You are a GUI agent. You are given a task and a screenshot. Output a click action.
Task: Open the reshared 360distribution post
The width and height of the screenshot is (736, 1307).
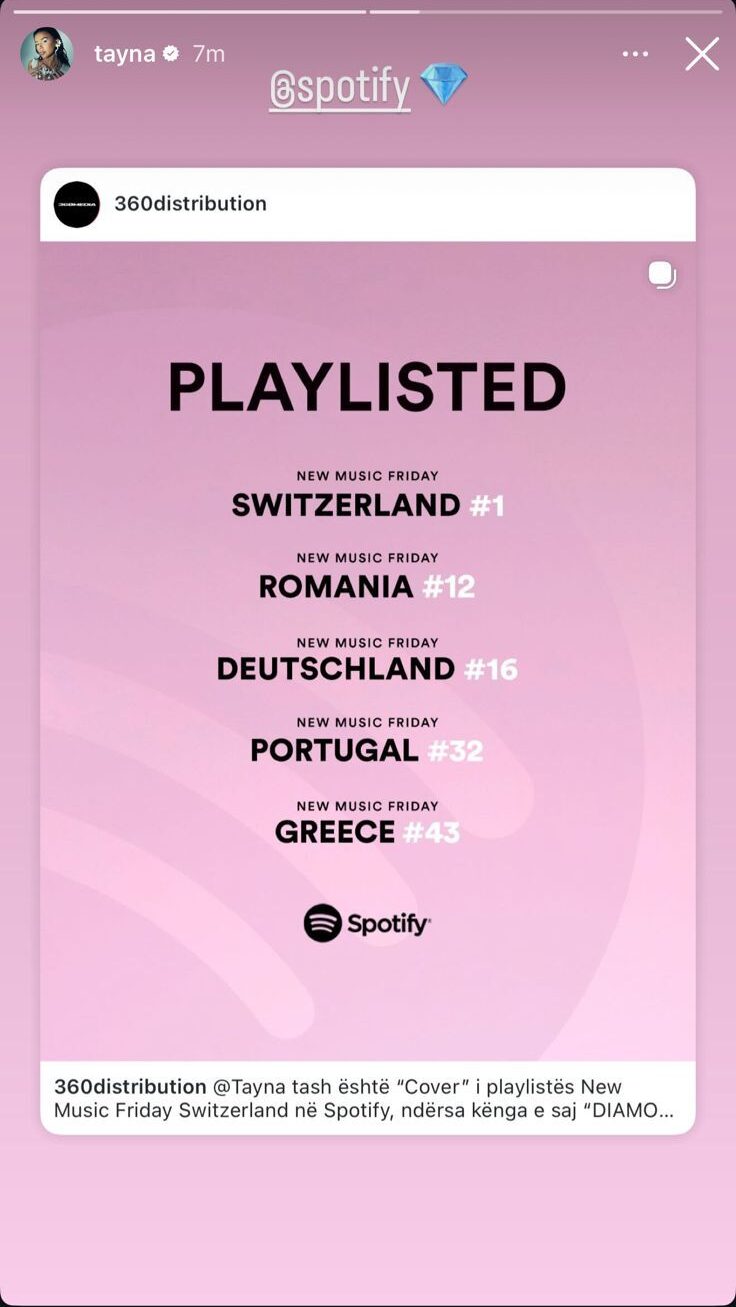click(367, 650)
